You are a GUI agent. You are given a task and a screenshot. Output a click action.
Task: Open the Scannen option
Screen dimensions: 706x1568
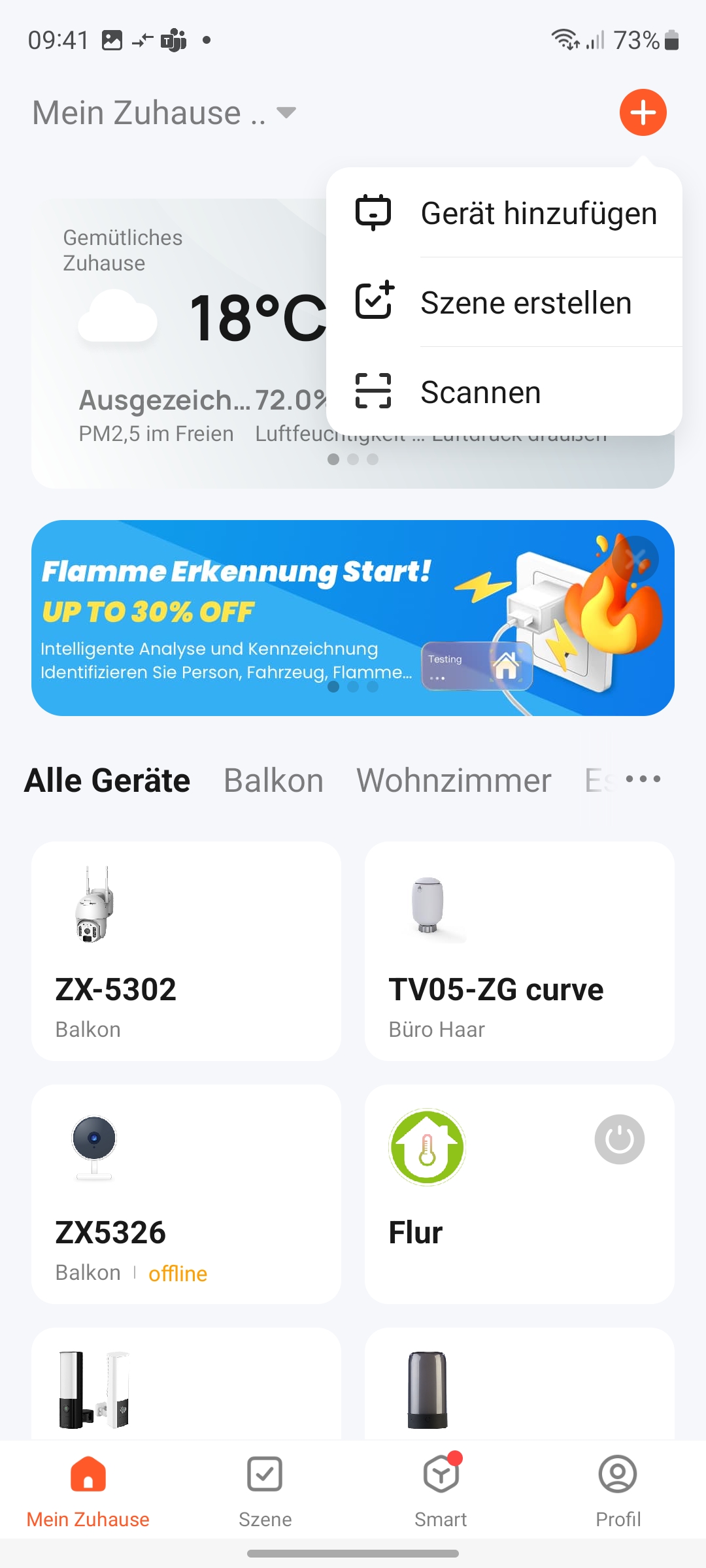[504, 392]
